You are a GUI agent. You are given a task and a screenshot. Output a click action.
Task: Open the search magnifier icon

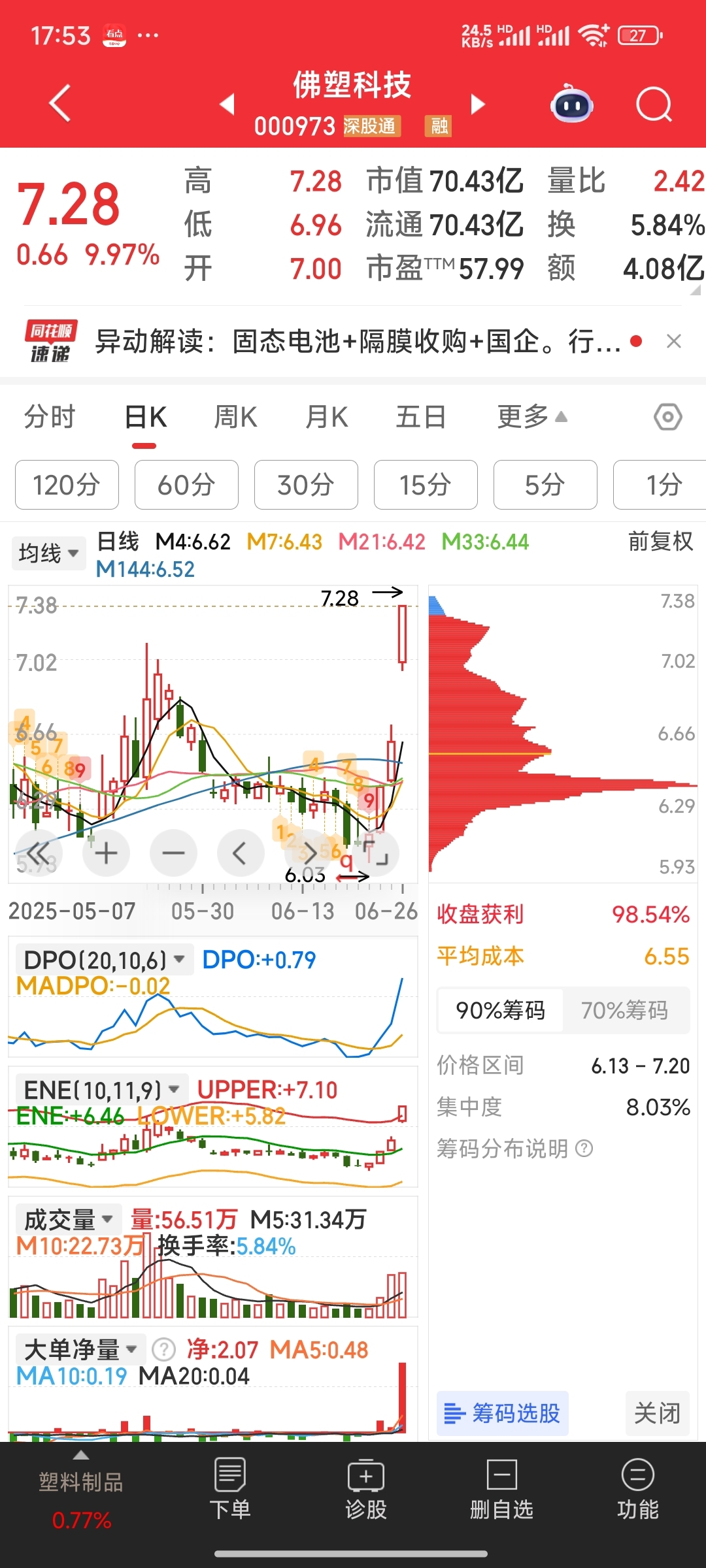(654, 105)
